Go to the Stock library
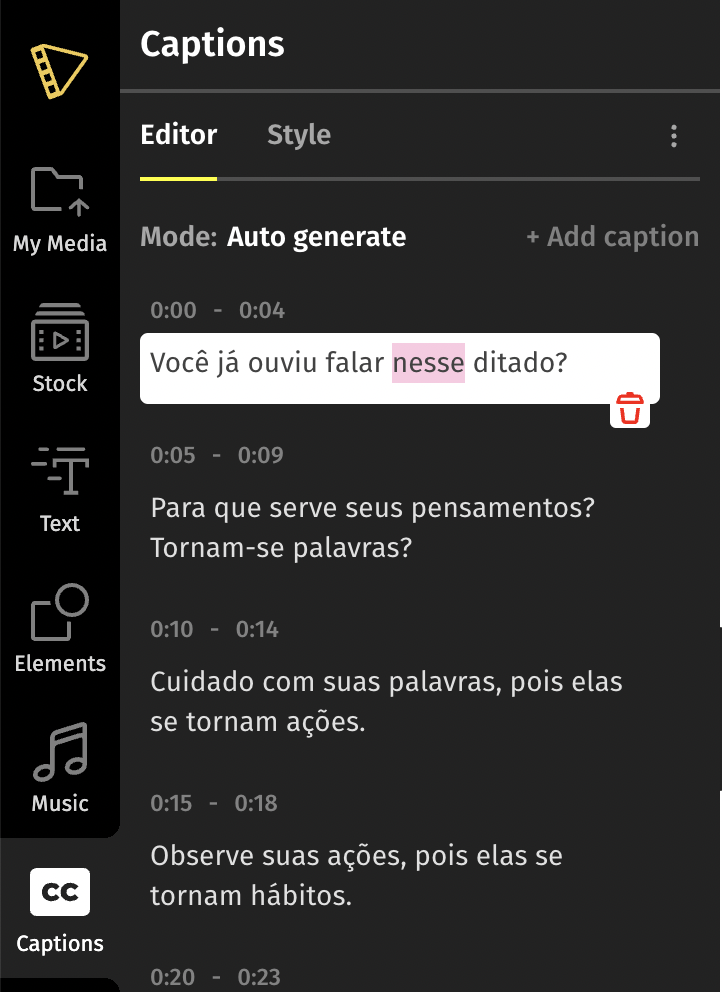This screenshot has width=722, height=992. pos(60,348)
